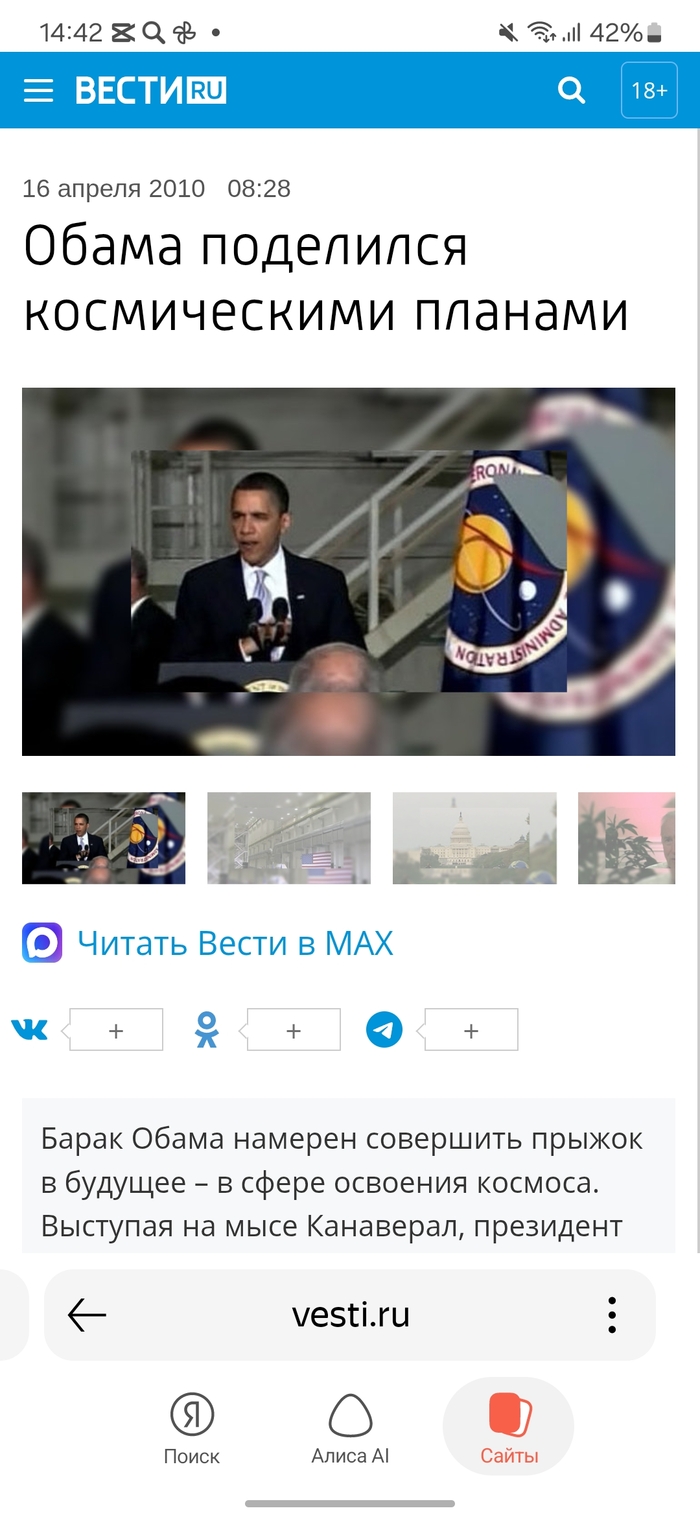Go back with the browser arrow
The height and width of the screenshot is (1517, 700).
pos(87,1315)
